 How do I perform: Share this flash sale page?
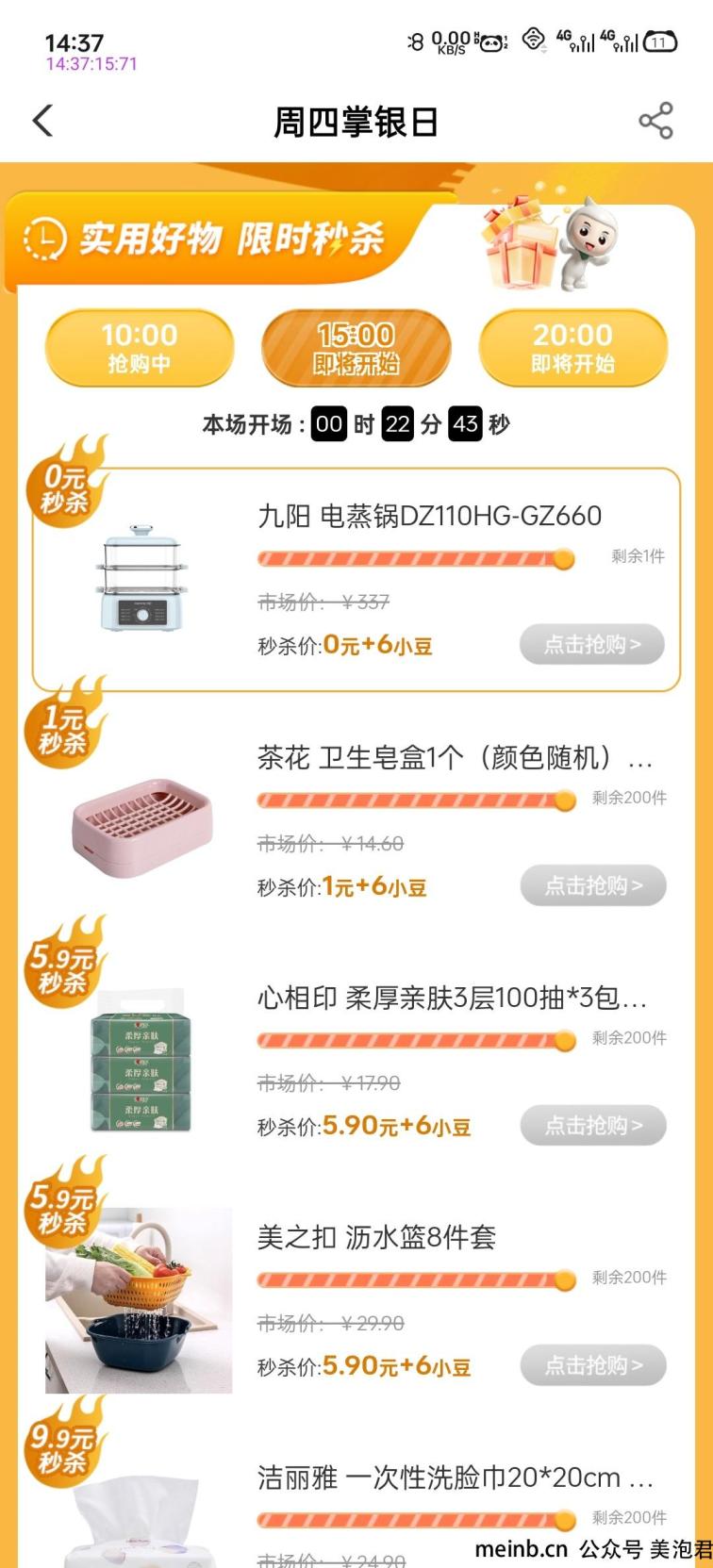(655, 121)
